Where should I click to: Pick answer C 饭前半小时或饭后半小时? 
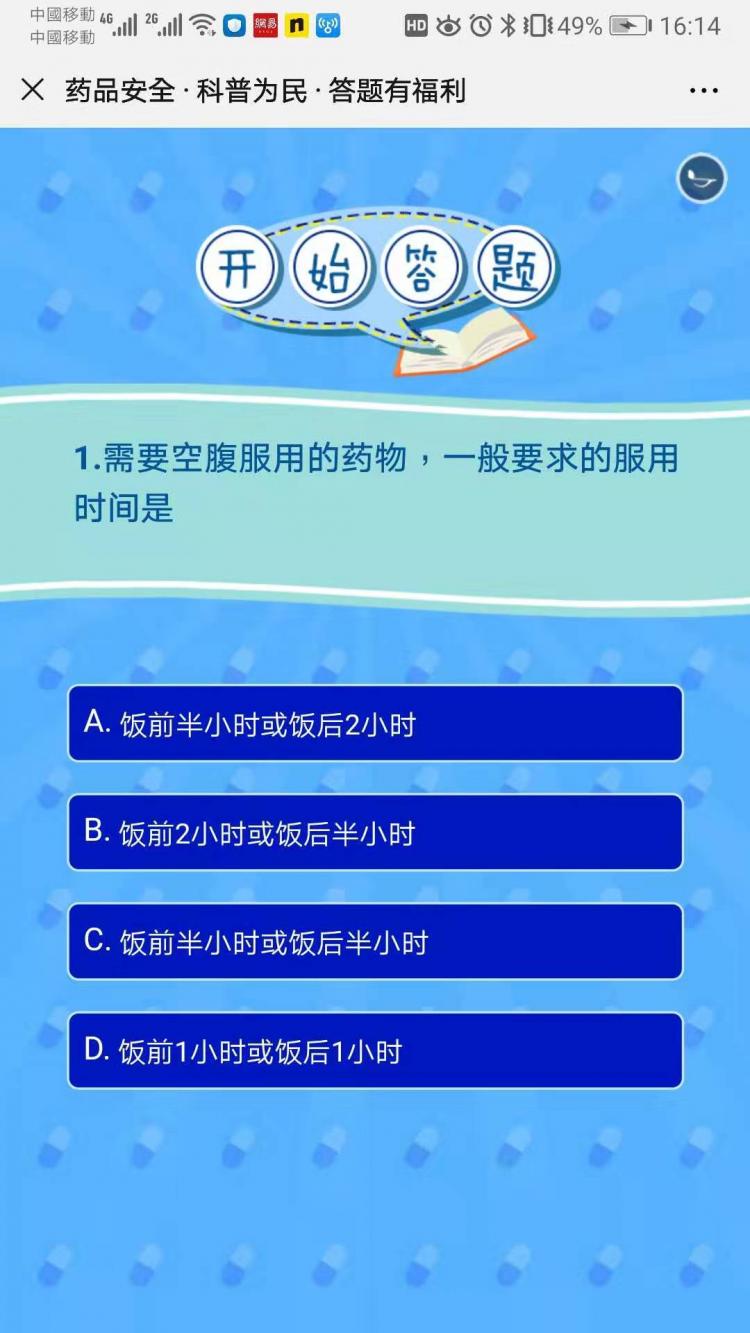coord(375,941)
